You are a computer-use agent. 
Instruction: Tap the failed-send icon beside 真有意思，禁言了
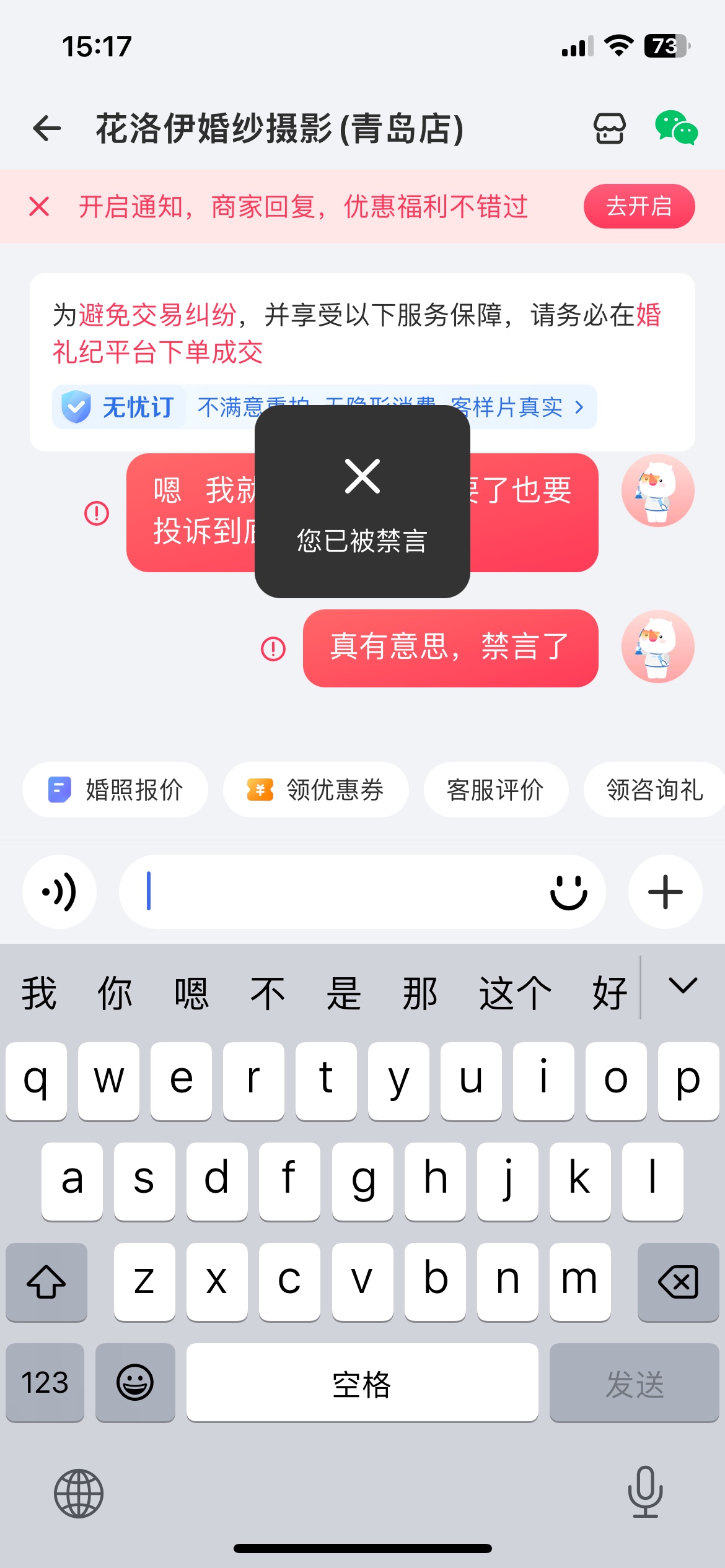coord(273,648)
